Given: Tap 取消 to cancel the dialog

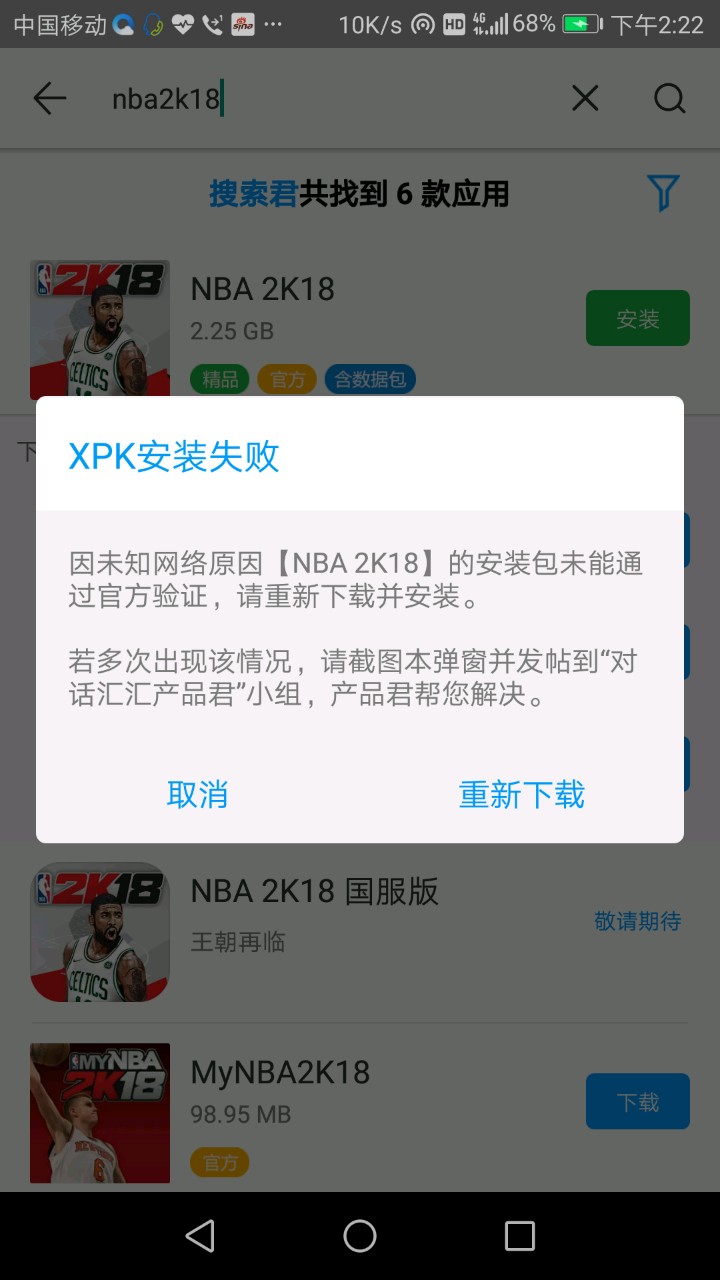Looking at the screenshot, I should pos(197,795).
